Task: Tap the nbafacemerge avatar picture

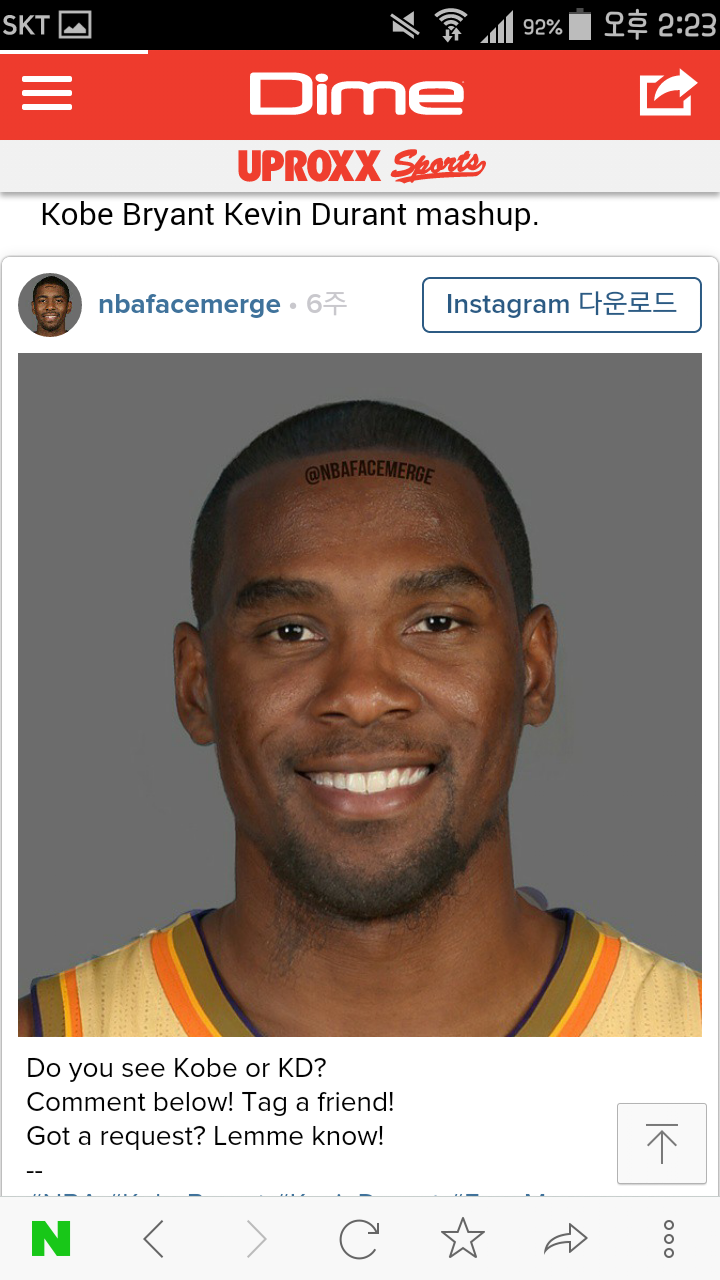Action: click(50, 304)
